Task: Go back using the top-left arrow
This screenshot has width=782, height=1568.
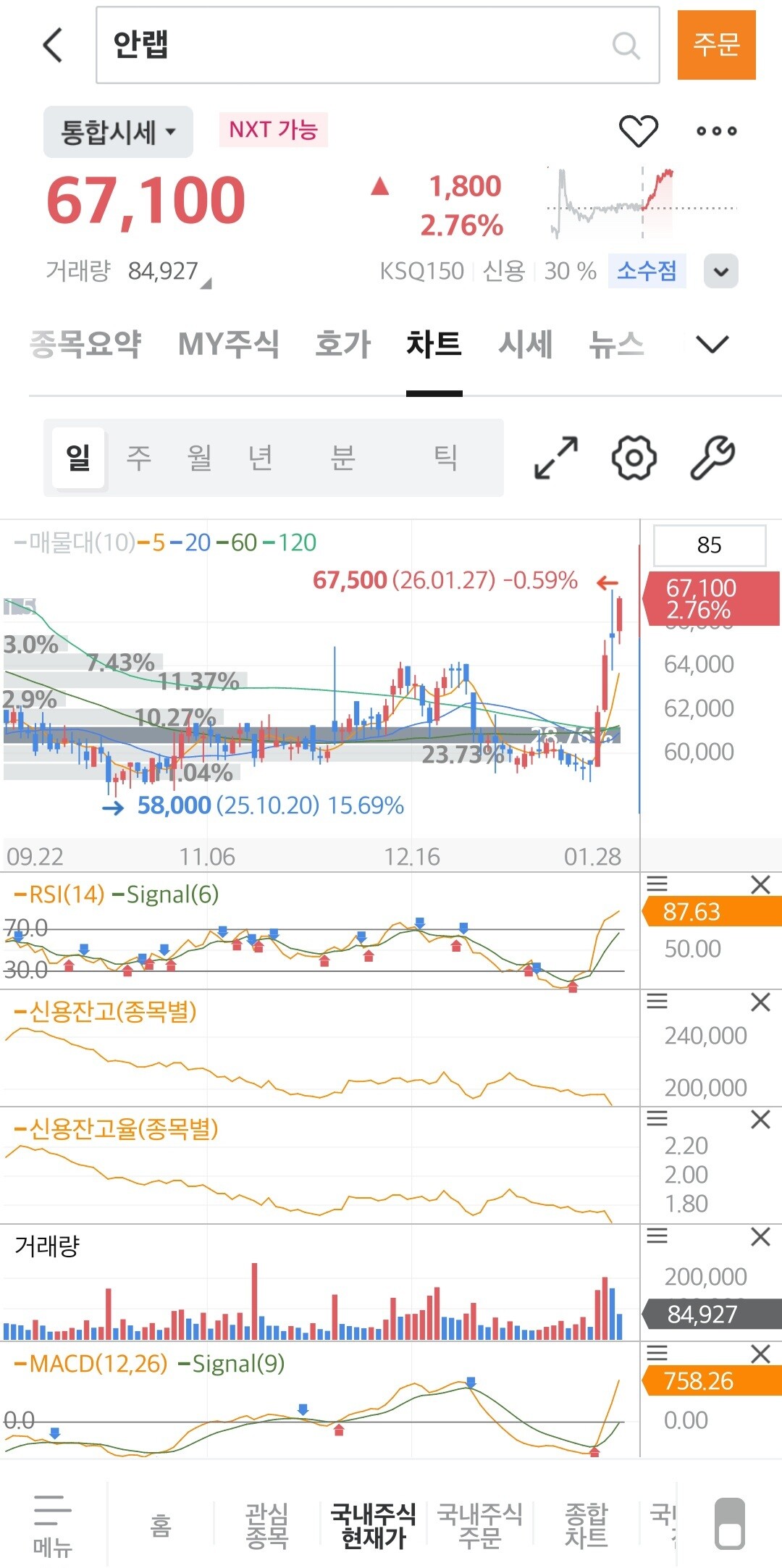Action: pos(53,45)
